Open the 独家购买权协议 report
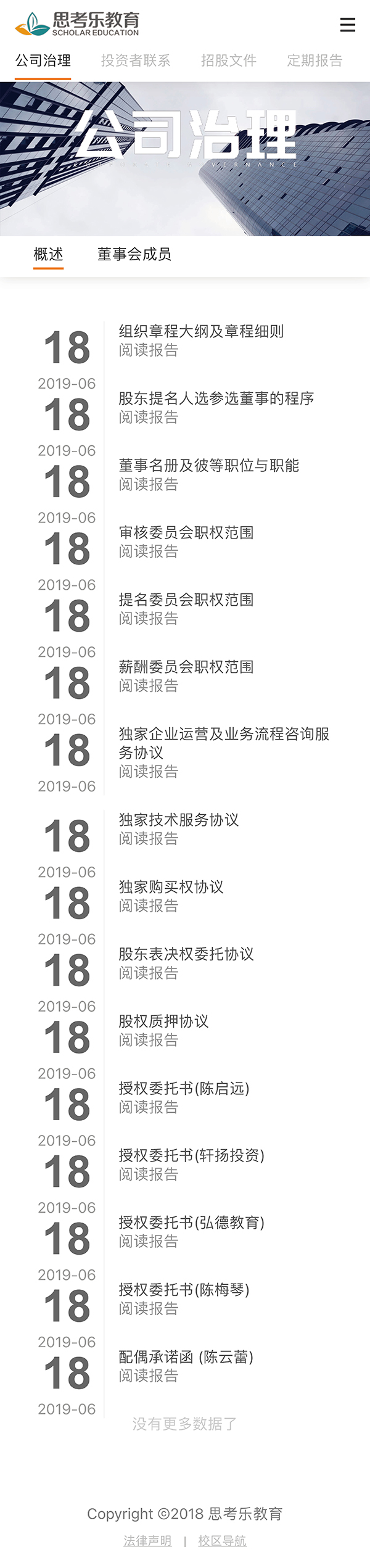The height and width of the screenshot is (1568, 370). (149, 906)
